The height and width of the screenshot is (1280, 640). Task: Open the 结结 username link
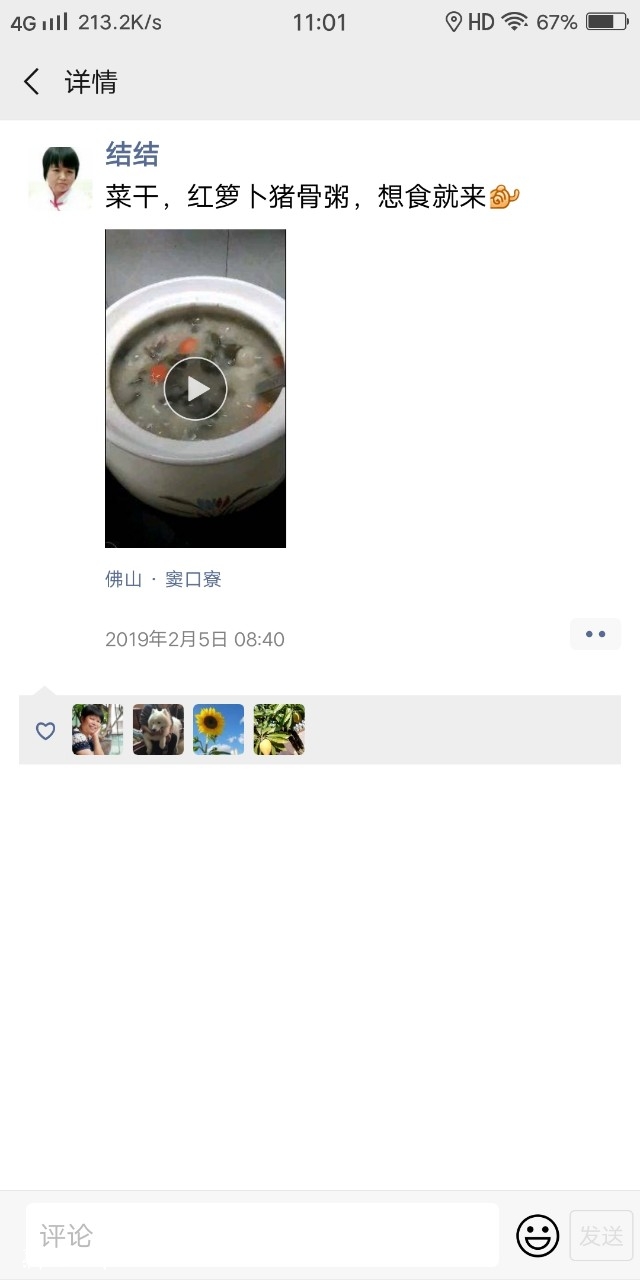tap(132, 154)
